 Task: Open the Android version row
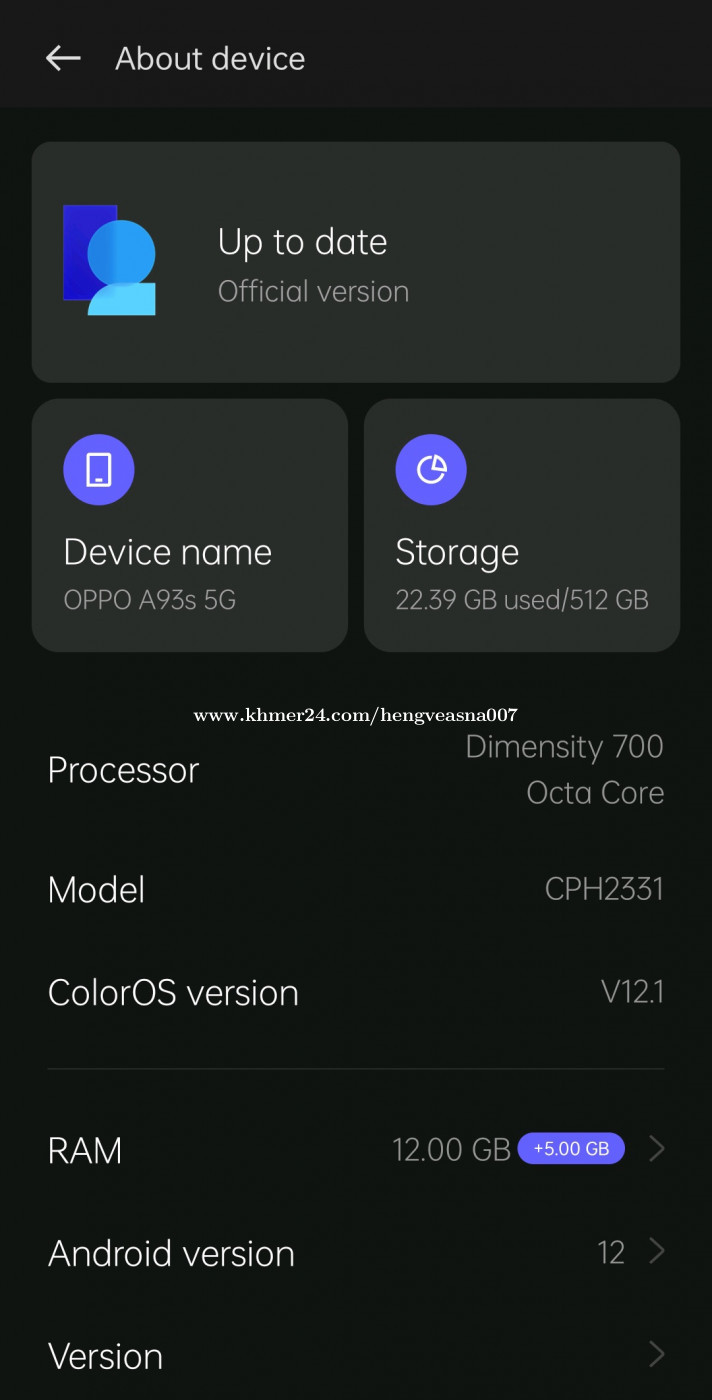pos(356,1252)
